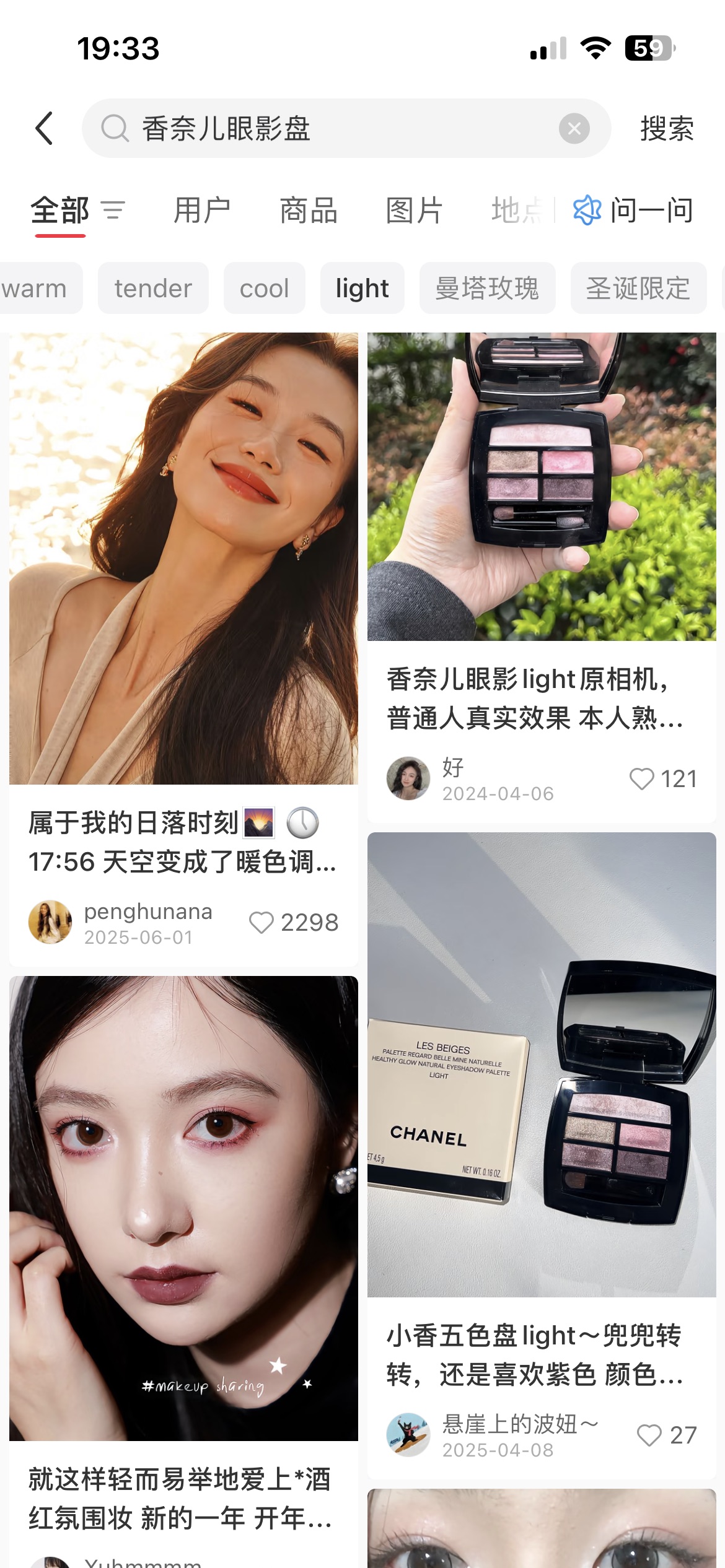Open the filter icon beside 全部
The height and width of the screenshot is (1568, 725).
tap(113, 211)
